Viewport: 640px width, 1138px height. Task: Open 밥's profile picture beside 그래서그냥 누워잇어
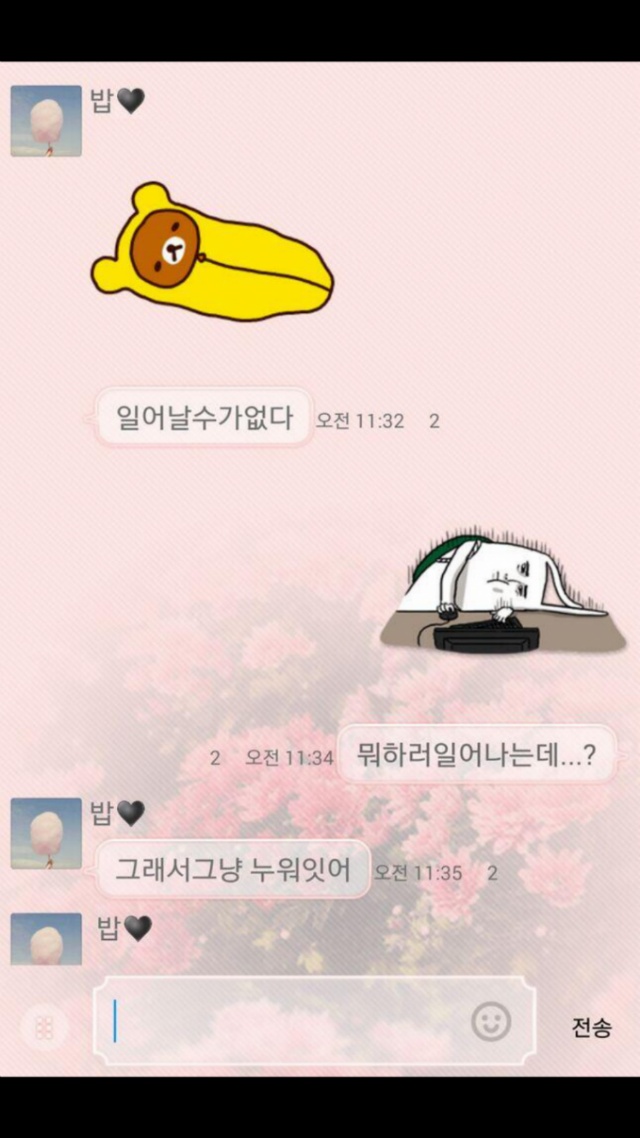click(x=46, y=833)
